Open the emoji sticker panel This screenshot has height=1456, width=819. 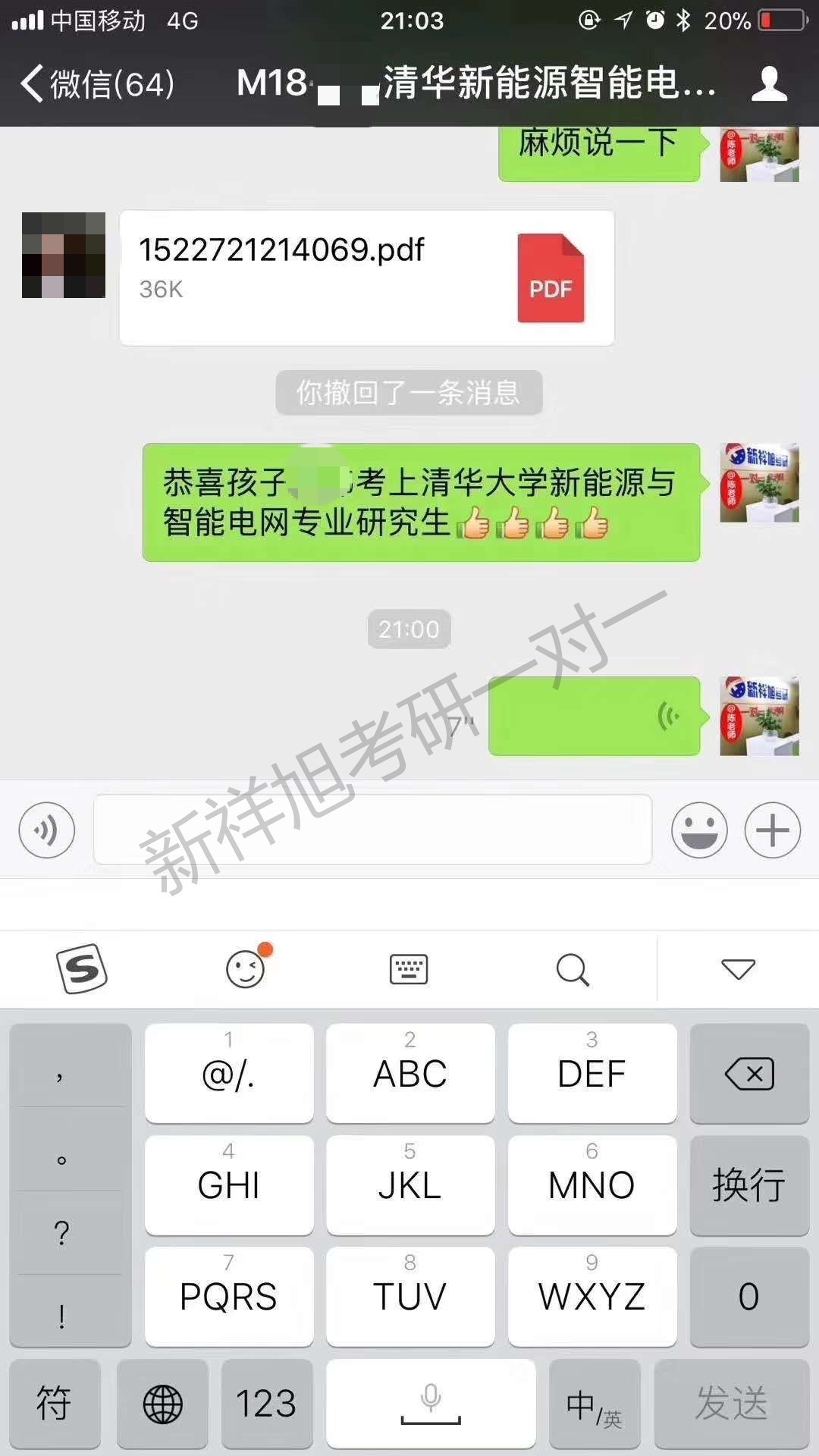(x=698, y=830)
